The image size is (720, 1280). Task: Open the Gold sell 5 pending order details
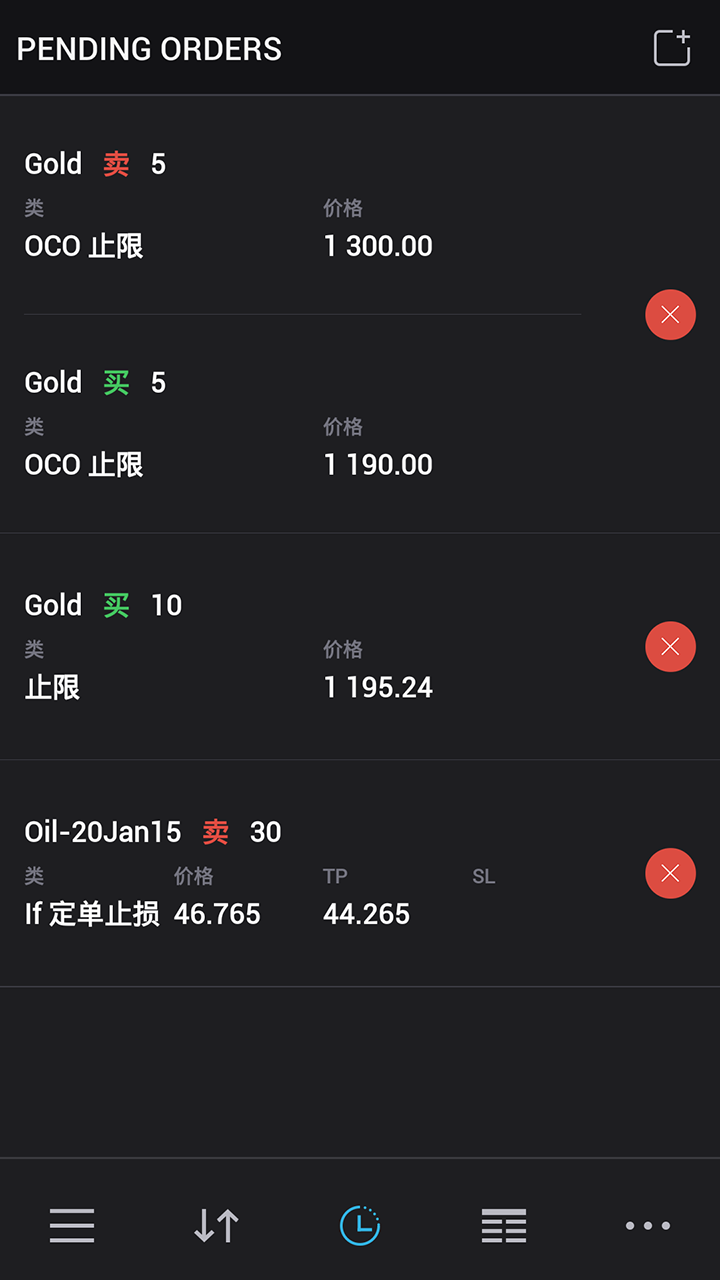coord(300,205)
